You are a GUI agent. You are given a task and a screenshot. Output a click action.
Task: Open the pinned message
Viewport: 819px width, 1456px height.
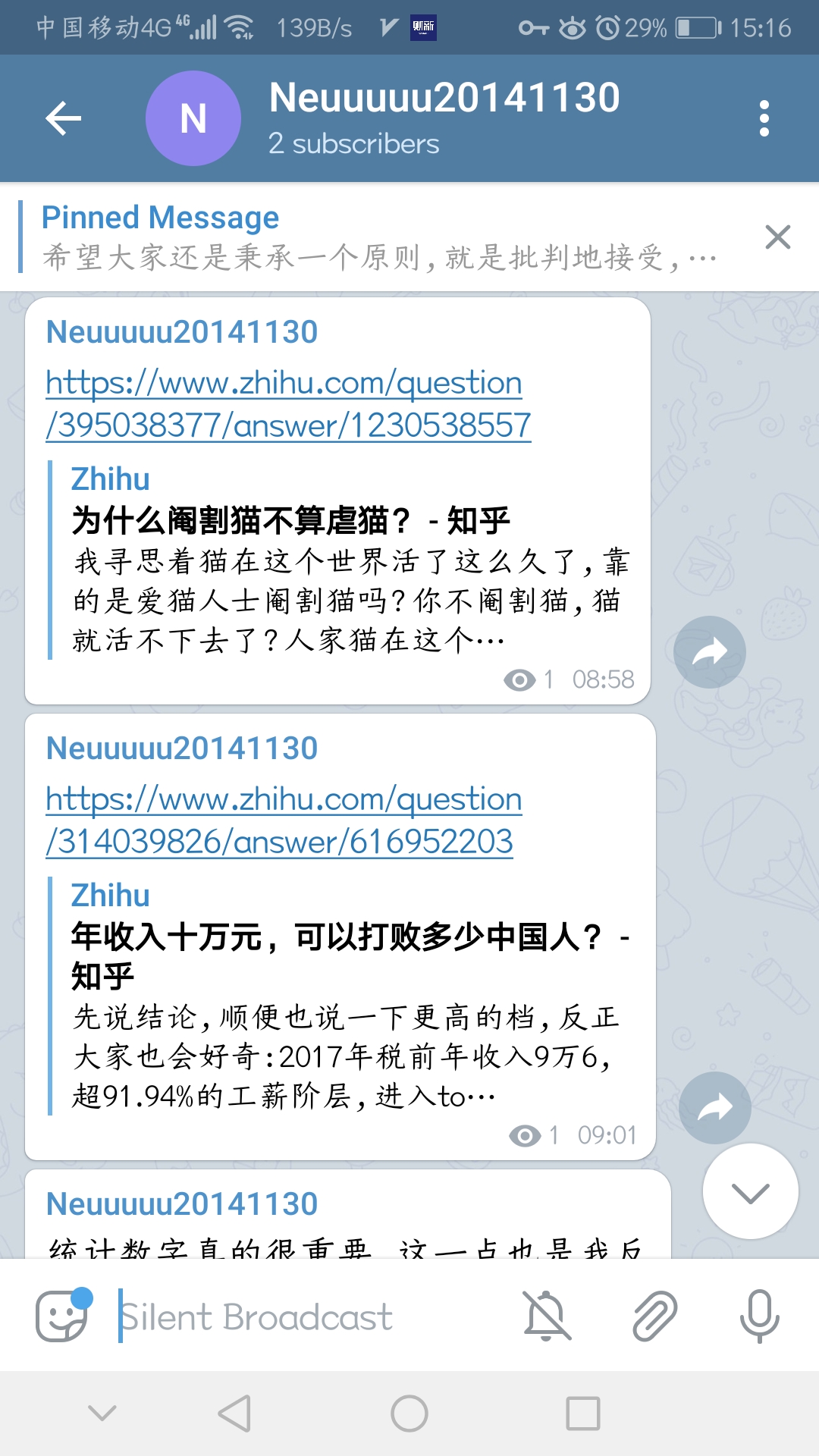point(379,237)
